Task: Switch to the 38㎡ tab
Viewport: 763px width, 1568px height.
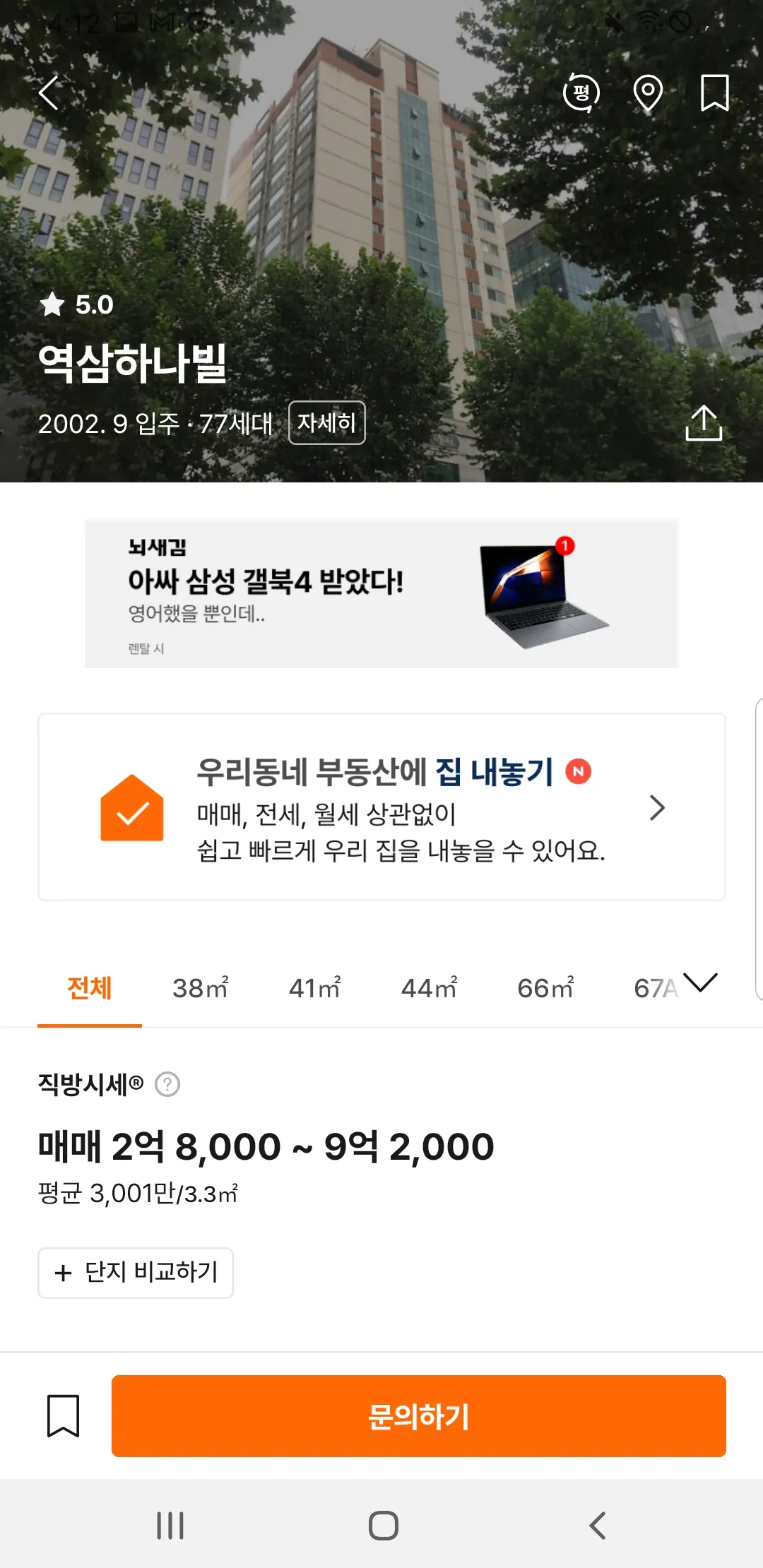Action: [x=201, y=988]
